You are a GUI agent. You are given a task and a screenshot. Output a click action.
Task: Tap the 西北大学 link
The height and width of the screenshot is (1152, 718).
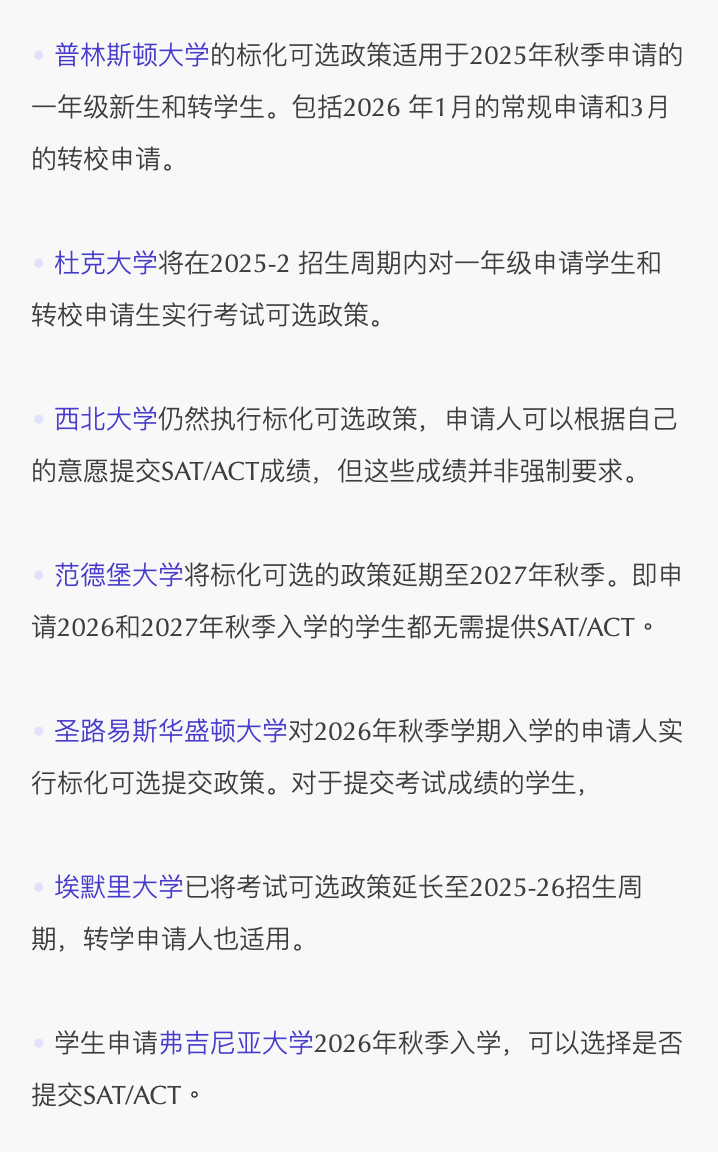[106, 419]
